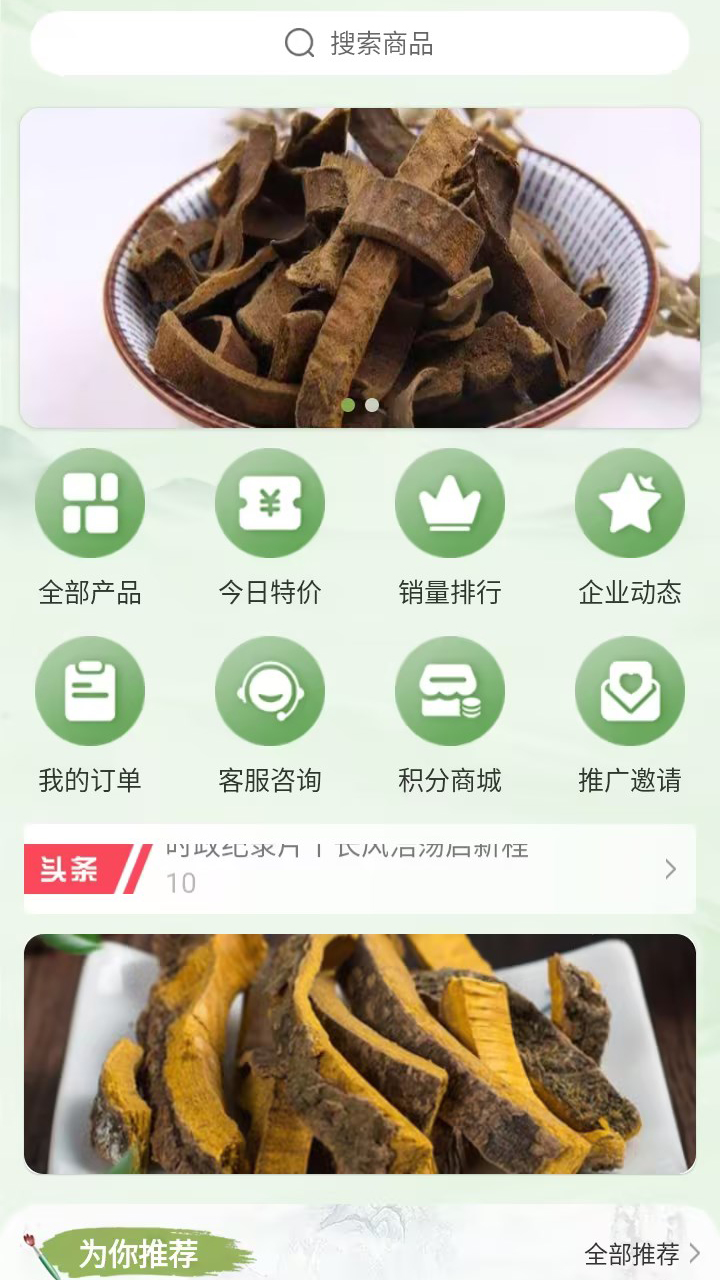Open 企业动态 via the star icon
The height and width of the screenshot is (1280, 720).
[630, 502]
